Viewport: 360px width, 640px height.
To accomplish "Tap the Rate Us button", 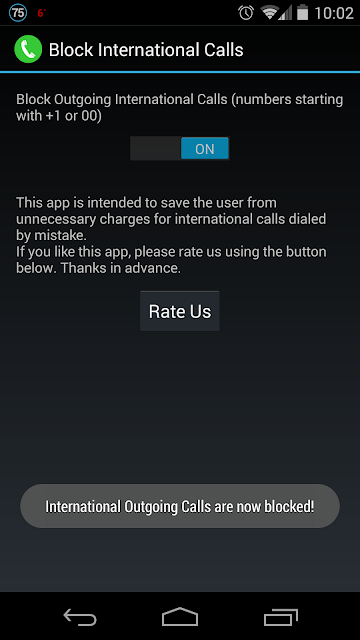I will pos(180,311).
